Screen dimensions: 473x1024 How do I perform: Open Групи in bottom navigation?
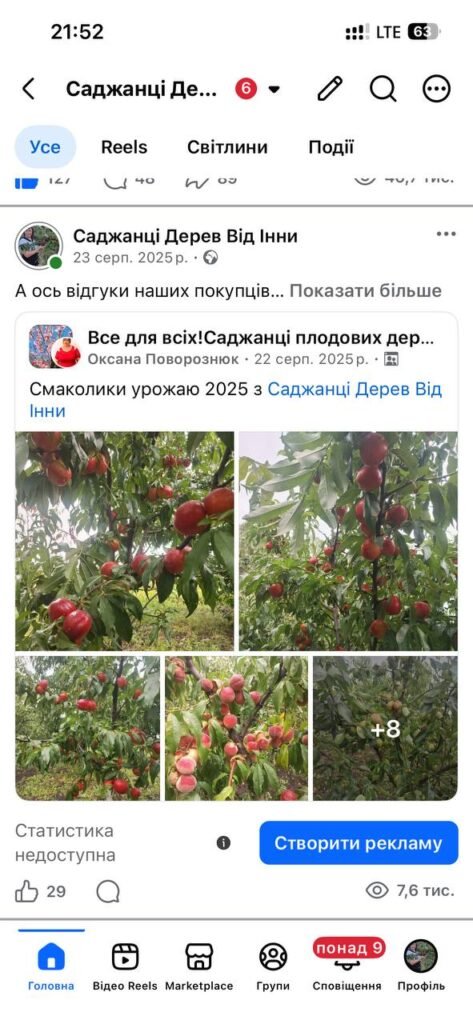pyautogui.click(x=273, y=965)
